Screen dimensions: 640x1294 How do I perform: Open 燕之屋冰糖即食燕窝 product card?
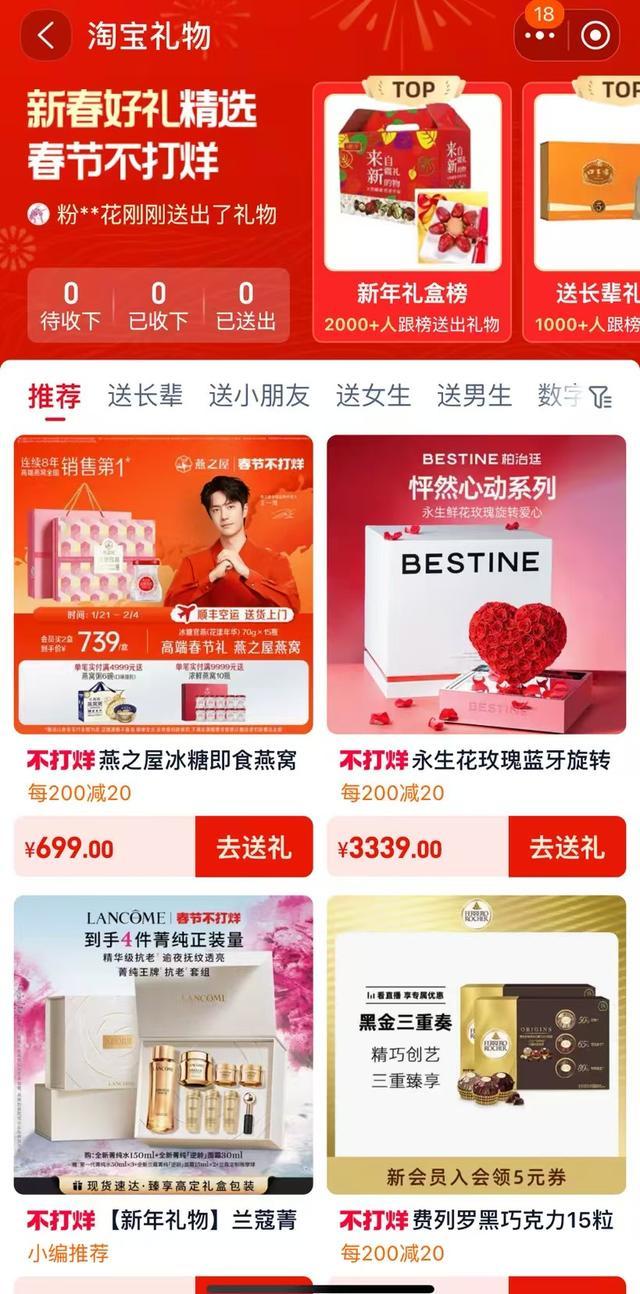tap(163, 585)
